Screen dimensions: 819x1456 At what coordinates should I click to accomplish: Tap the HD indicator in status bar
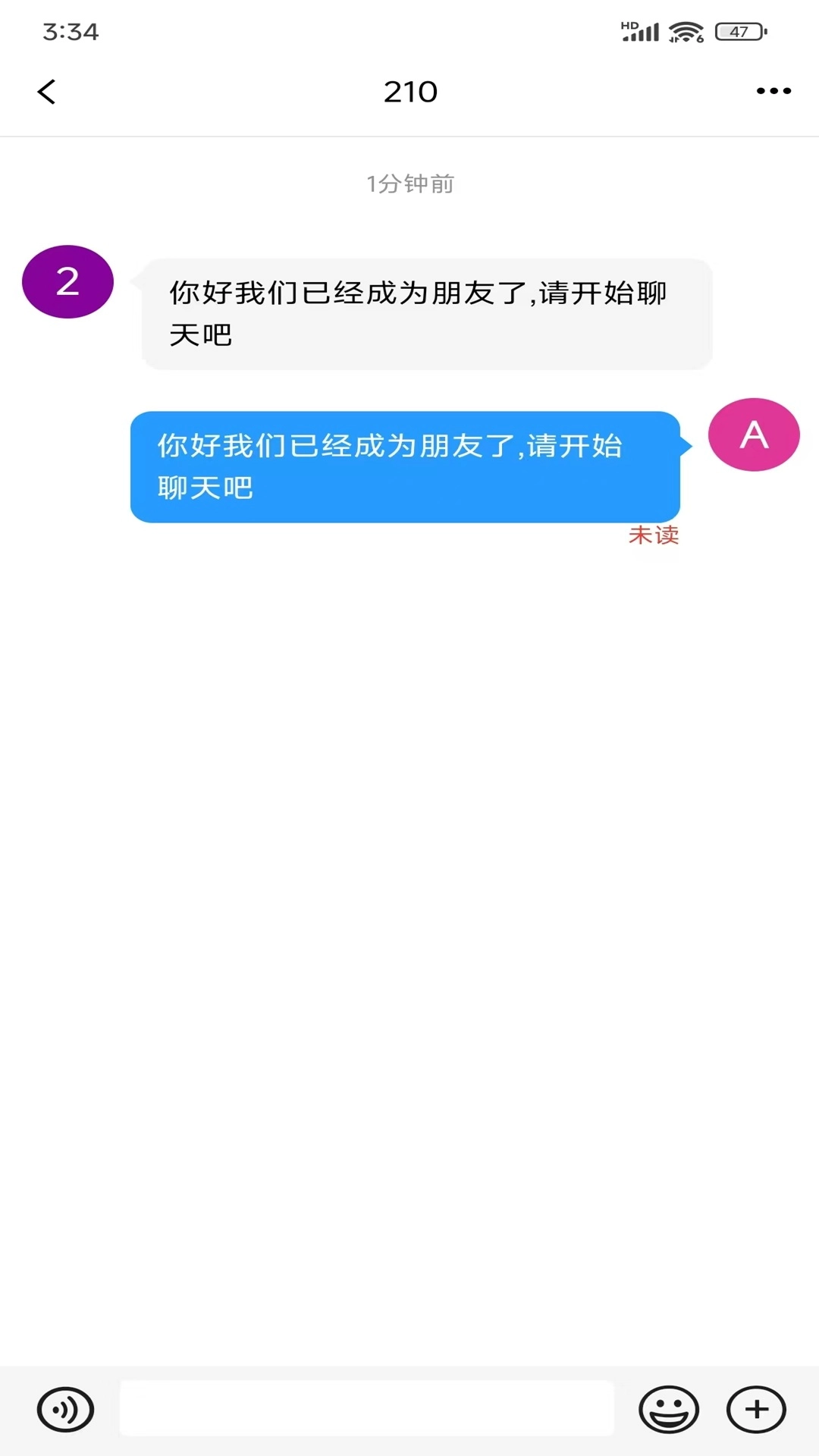coord(627,23)
